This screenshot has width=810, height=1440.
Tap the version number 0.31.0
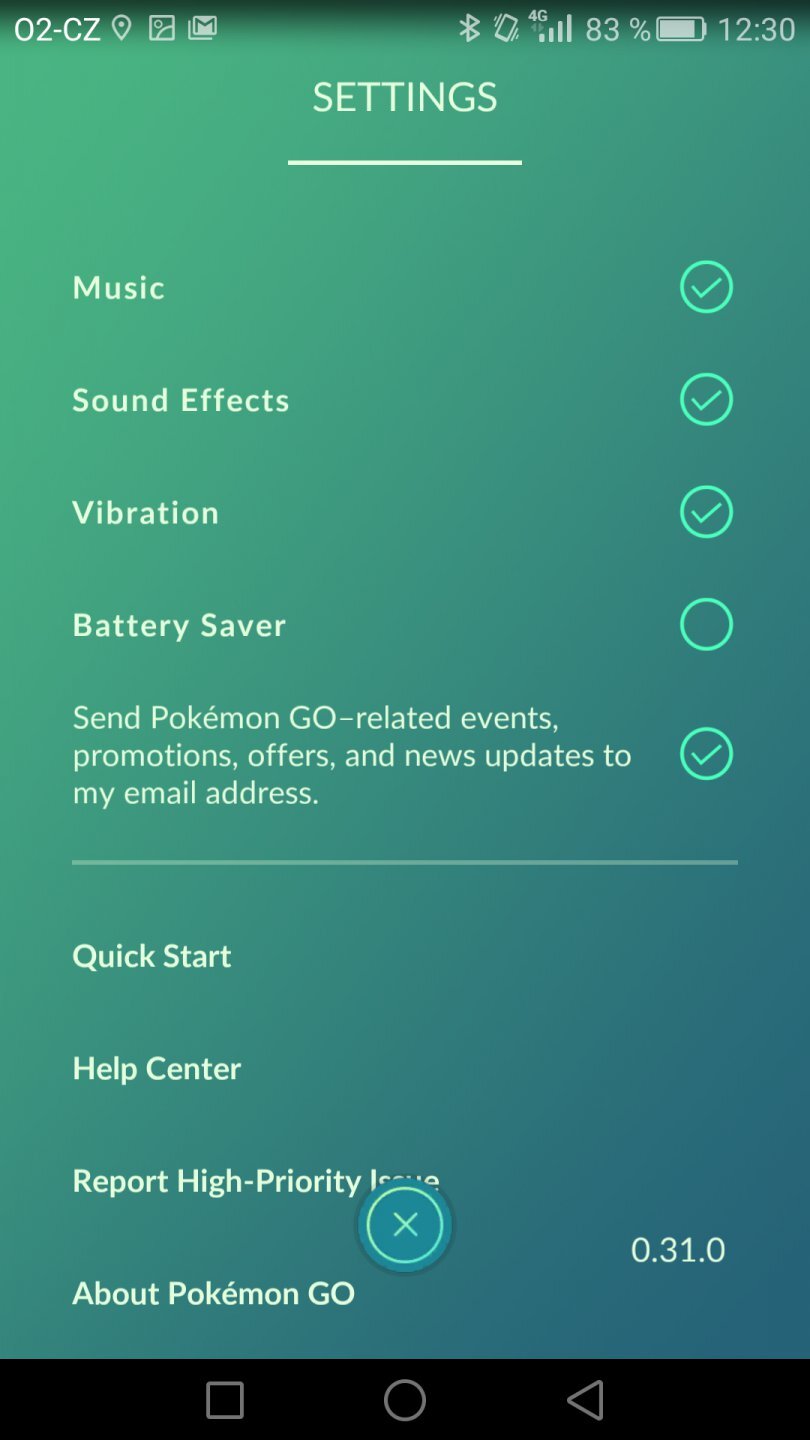(678, 1249)
